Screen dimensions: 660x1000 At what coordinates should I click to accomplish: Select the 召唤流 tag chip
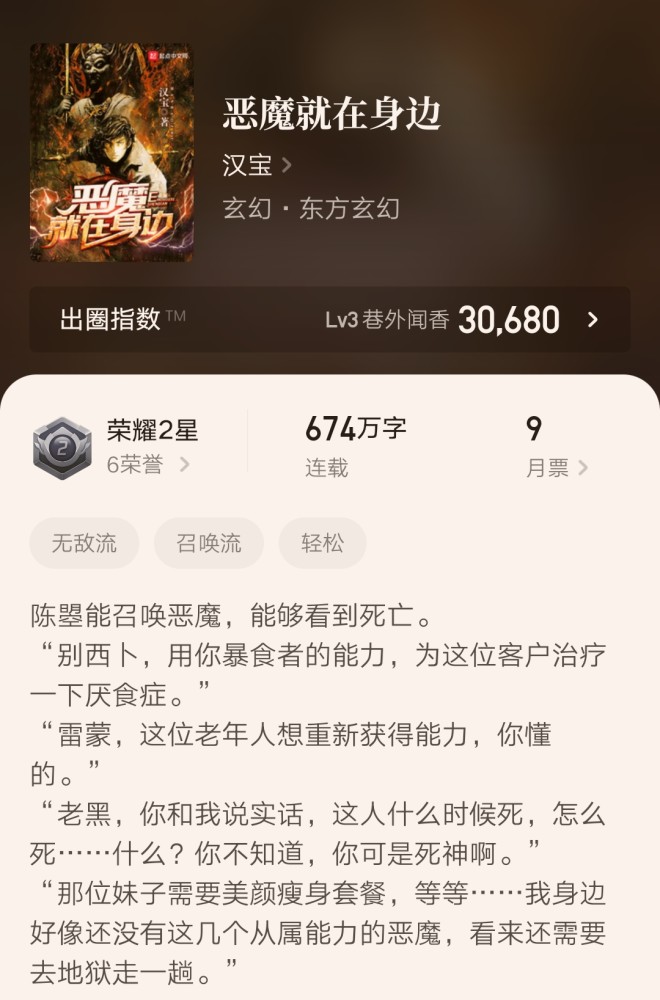pos(209,543)
